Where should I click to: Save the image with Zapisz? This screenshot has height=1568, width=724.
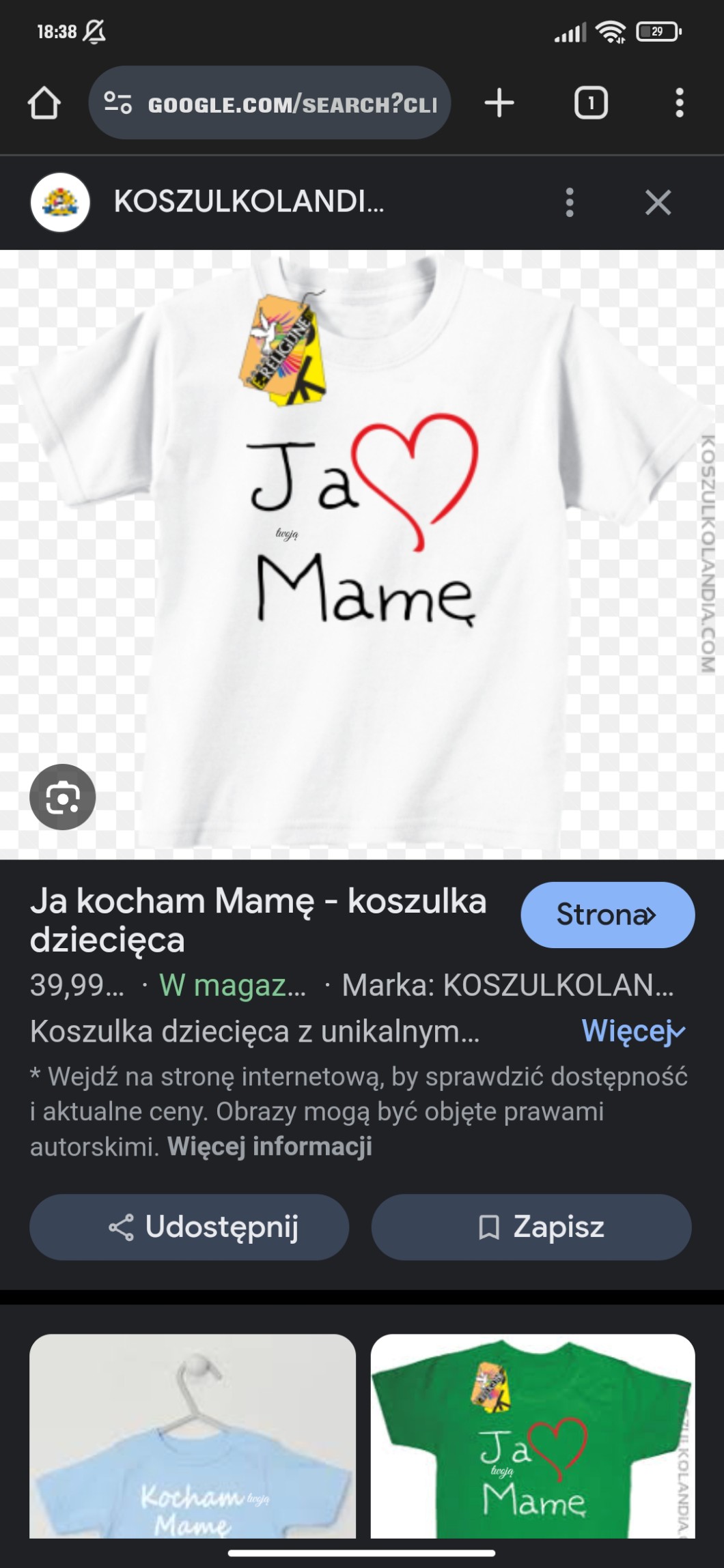pyautogui.click(x=531, y=1227)
